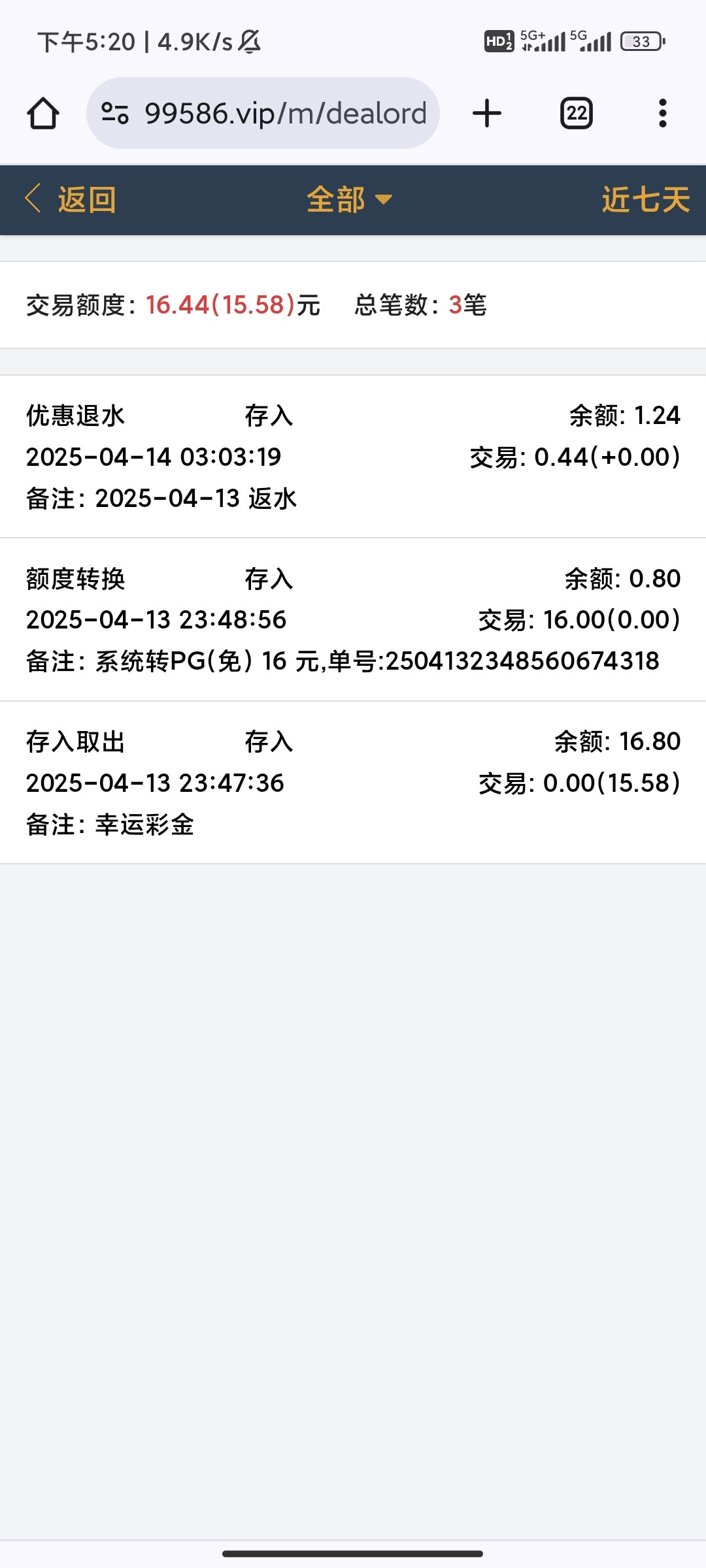Viewport: 706px width, 1568px height.
Task: Open a new browser tab
Action: click(486, 114)
